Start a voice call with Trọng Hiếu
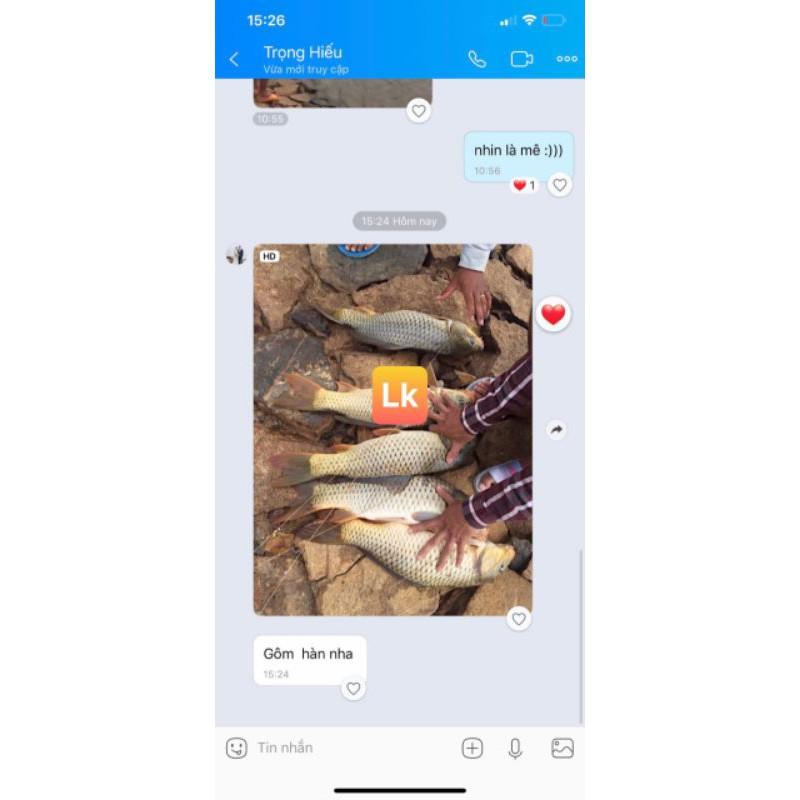The width and height of the screenshot is (800, 800). pos(477,60)
